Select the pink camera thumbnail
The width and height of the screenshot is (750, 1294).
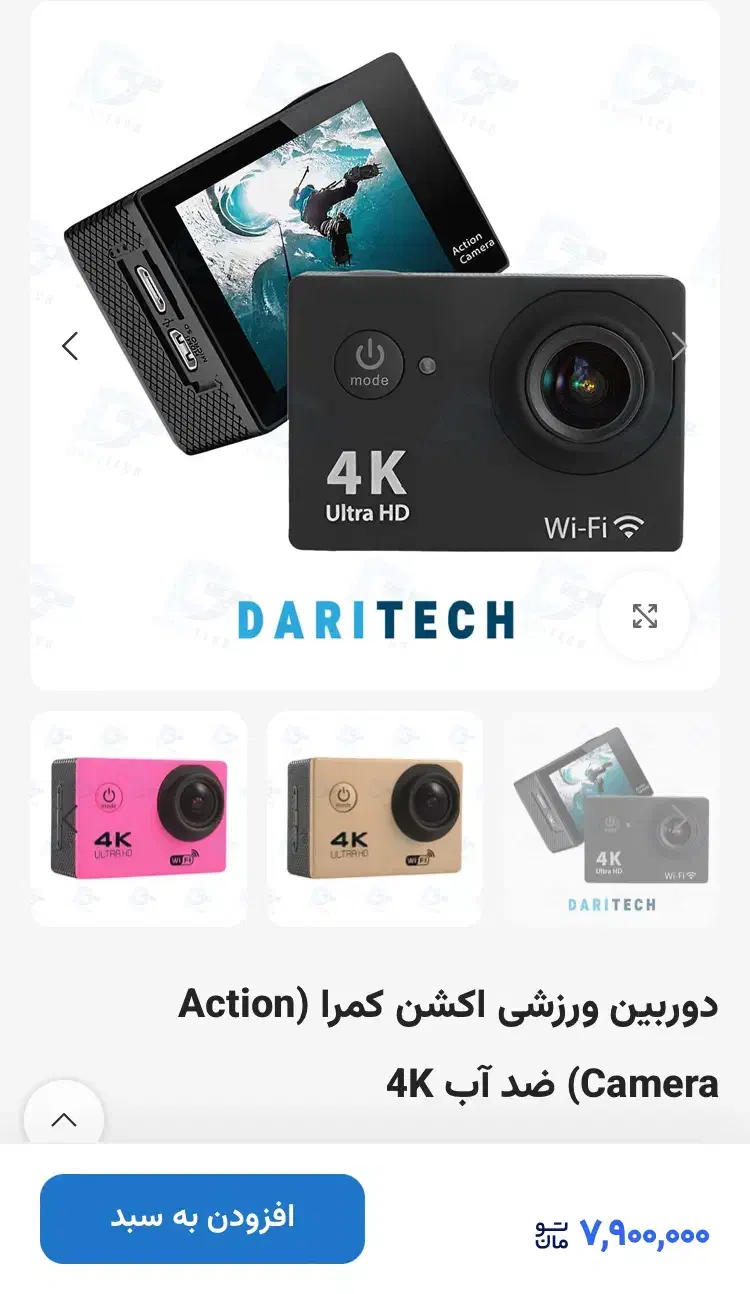139,818
